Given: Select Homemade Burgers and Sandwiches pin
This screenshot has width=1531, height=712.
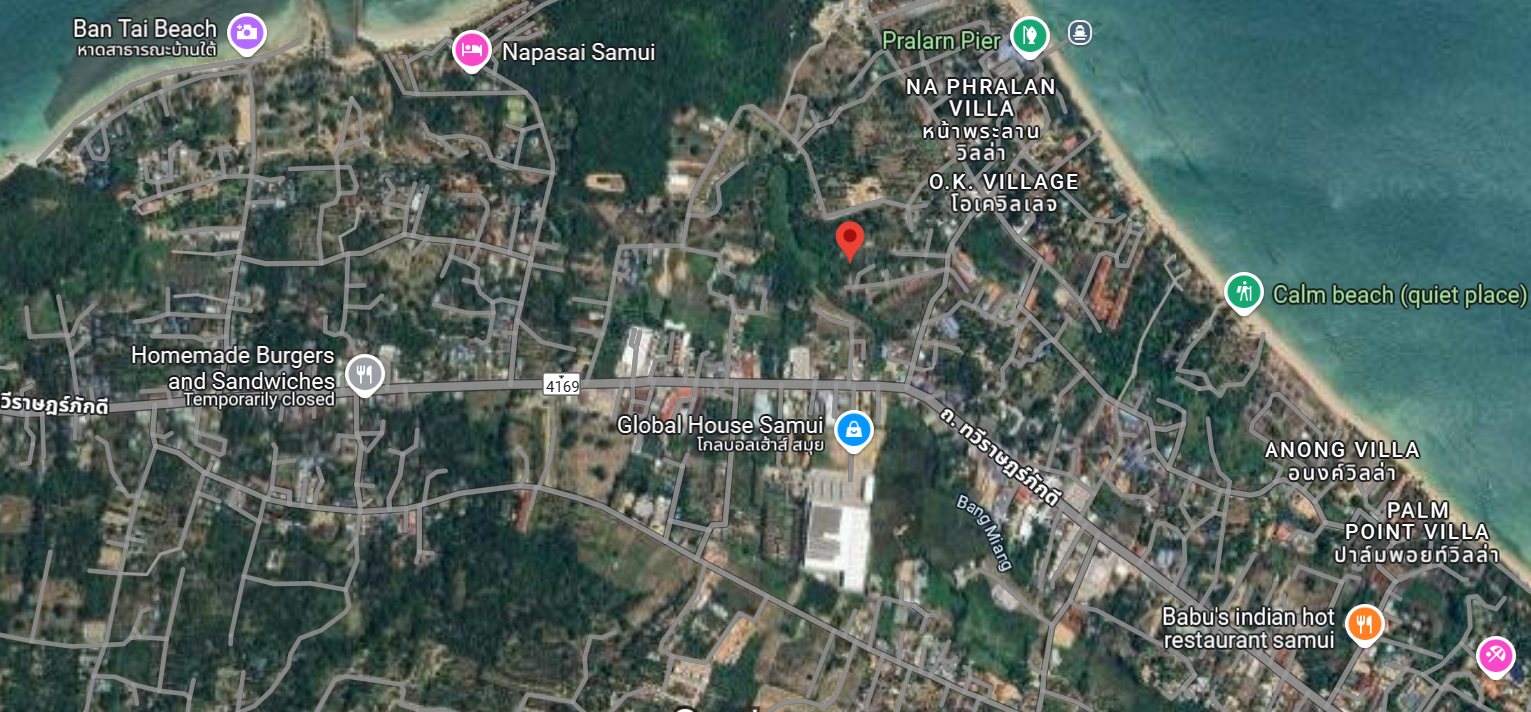Looking at the screenshot, I should (x=364, y=374).
